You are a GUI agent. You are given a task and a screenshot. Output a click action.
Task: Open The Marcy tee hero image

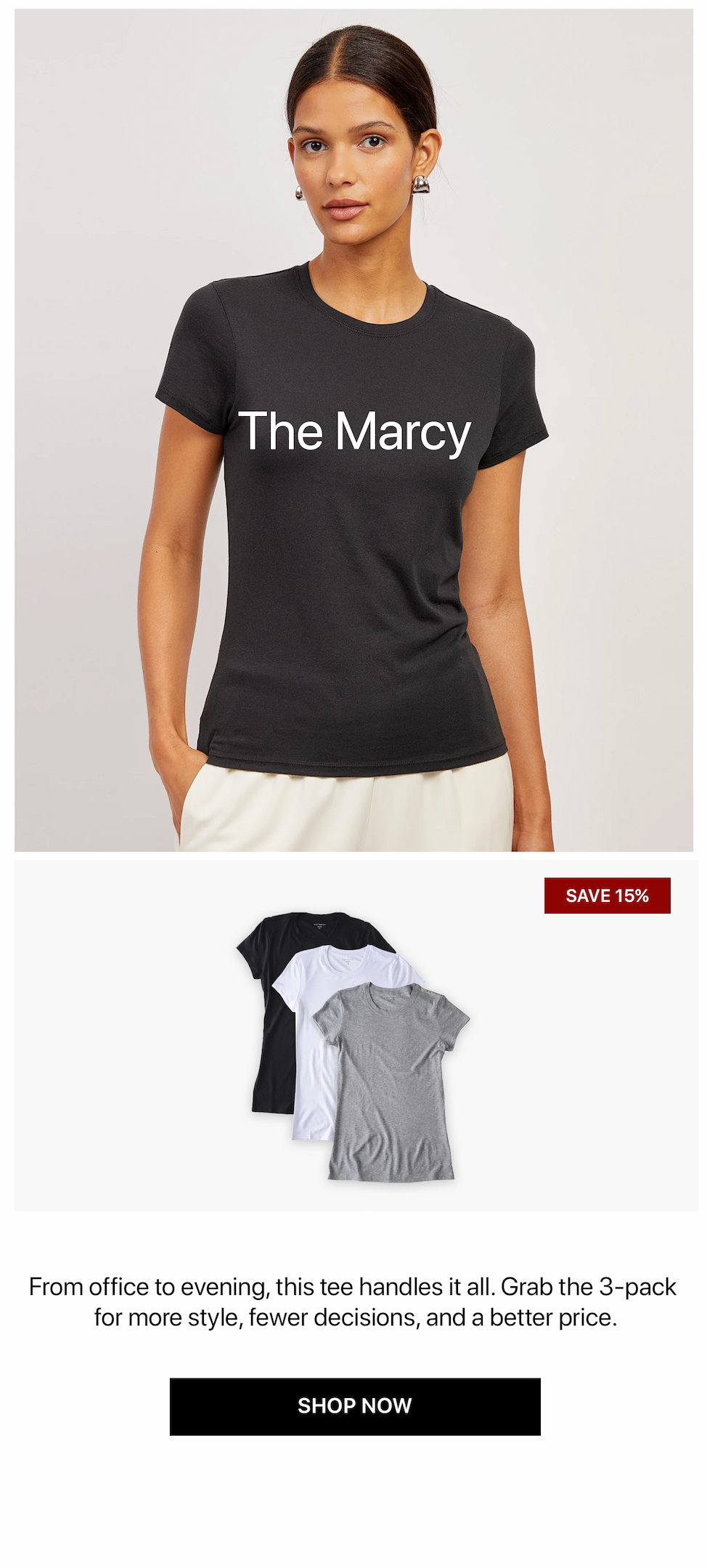[353, 430]
